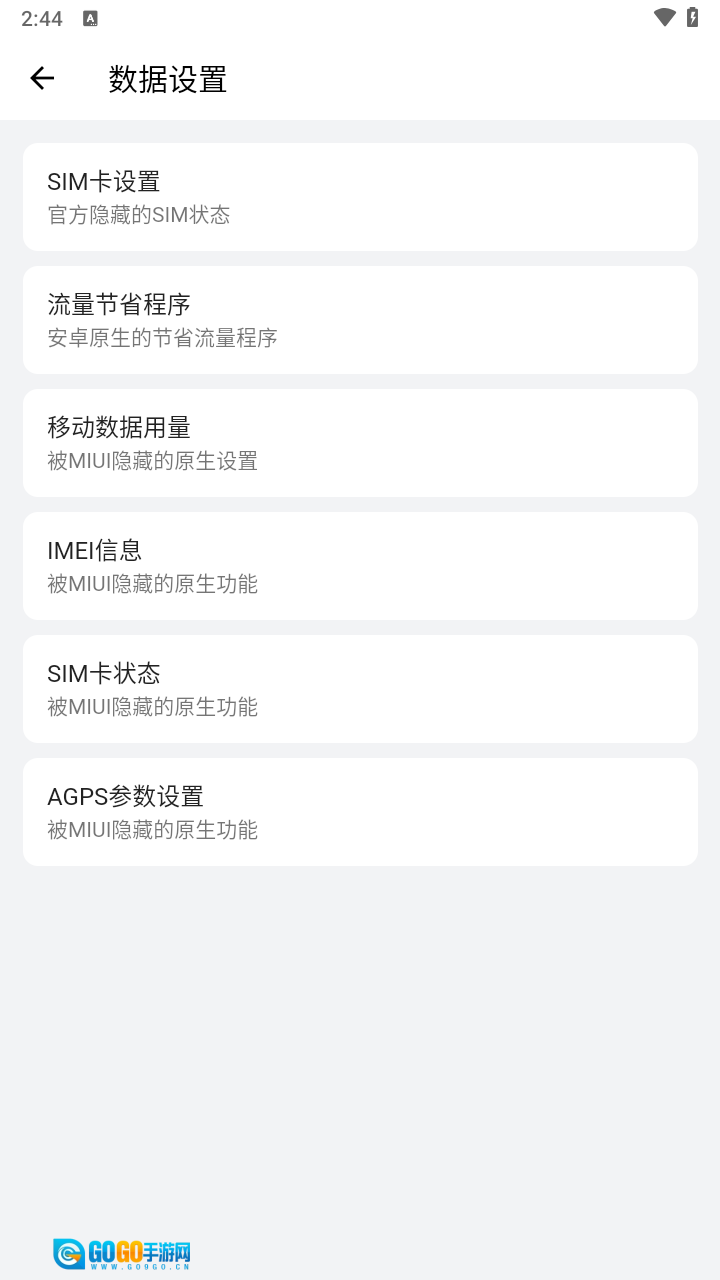
Task: Open AGPS参数设置 page
Action: tap(360, 811)
